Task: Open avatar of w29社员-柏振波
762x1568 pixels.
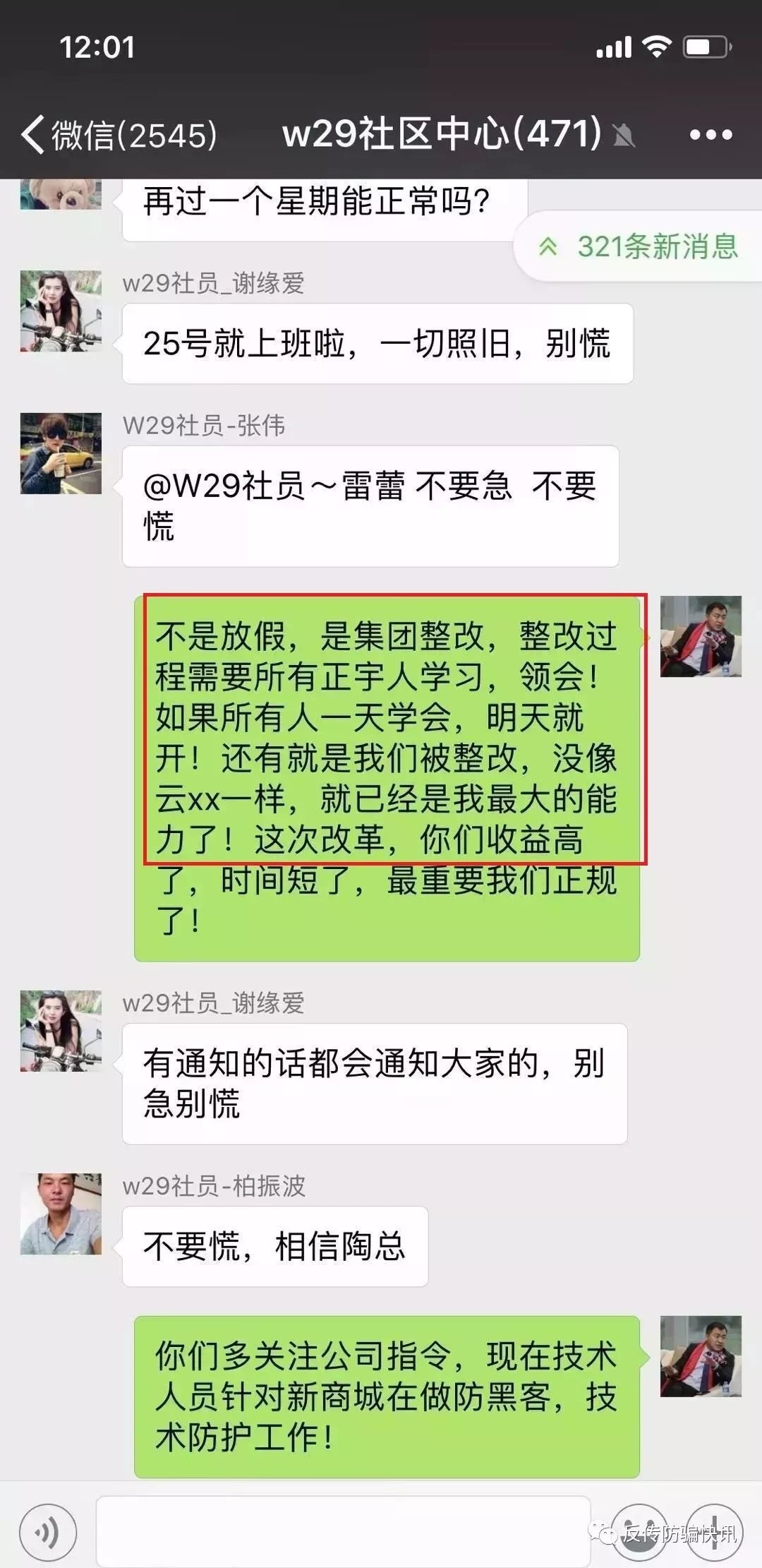Action: [61, 1214]
